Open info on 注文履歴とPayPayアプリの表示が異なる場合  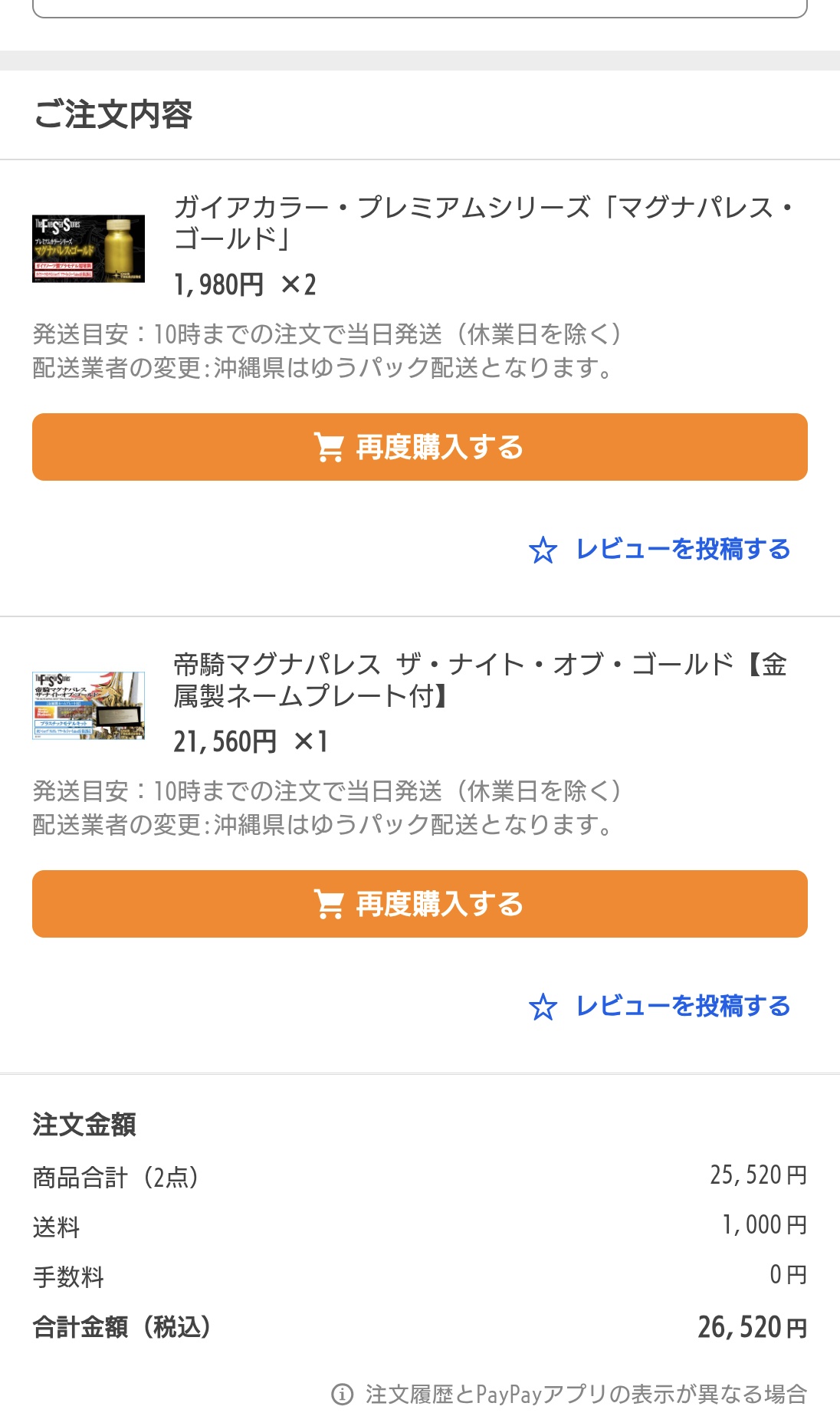[x=569, y=1394]
